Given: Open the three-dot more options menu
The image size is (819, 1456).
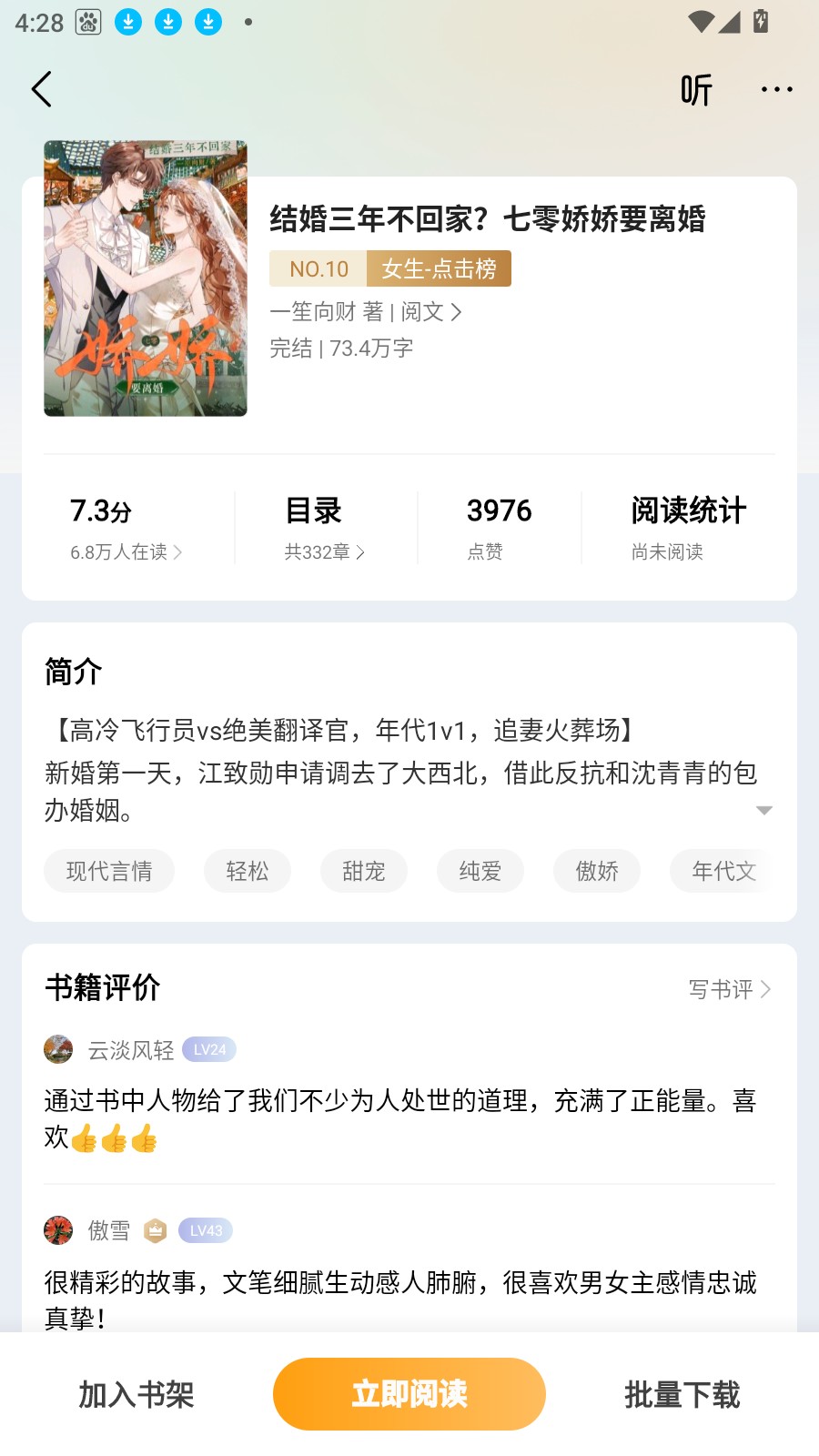Looking at the screenshot, I should pos(776,88).
